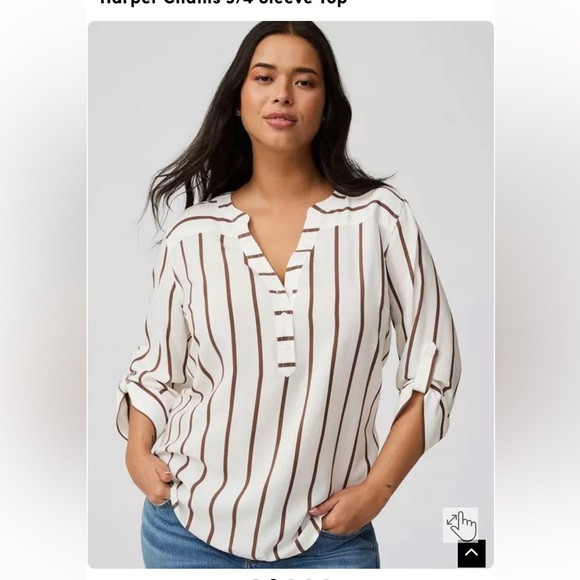
Task: Tap the zoom hand icon on product photo
Action: 461,525
